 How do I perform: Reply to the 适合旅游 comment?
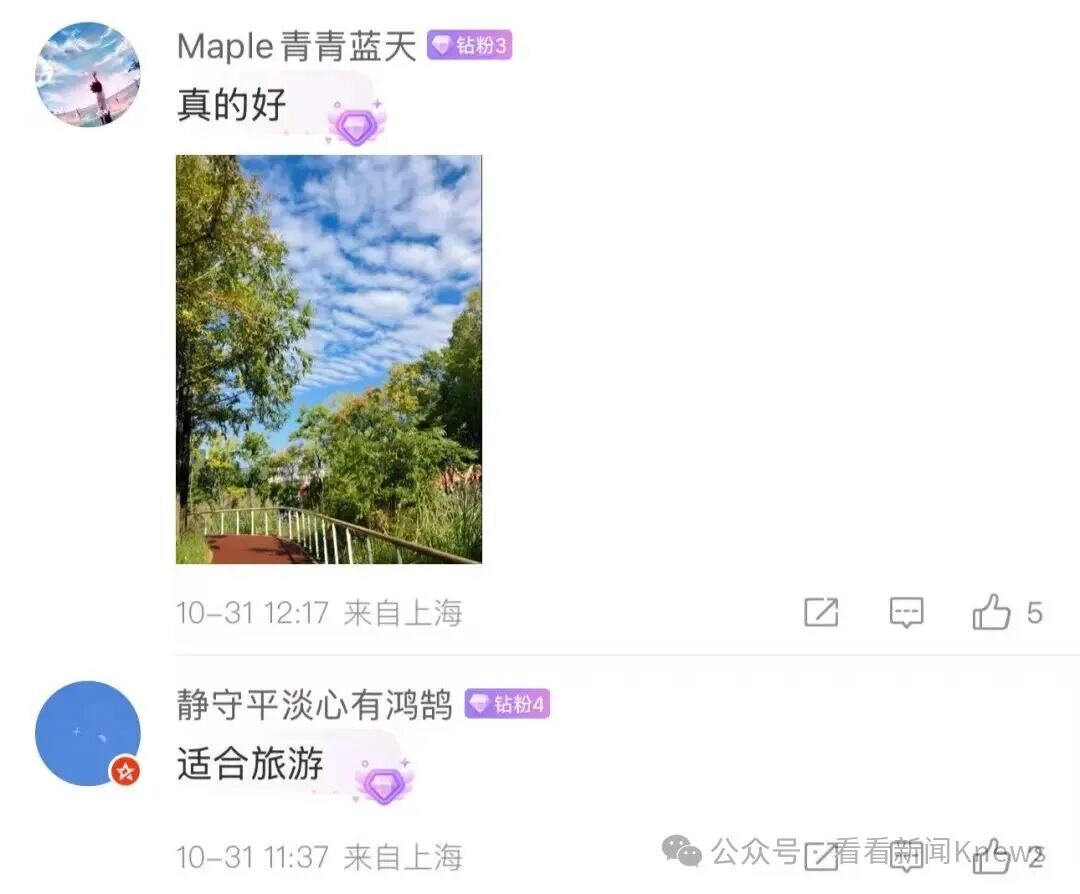tap(906, 856)
